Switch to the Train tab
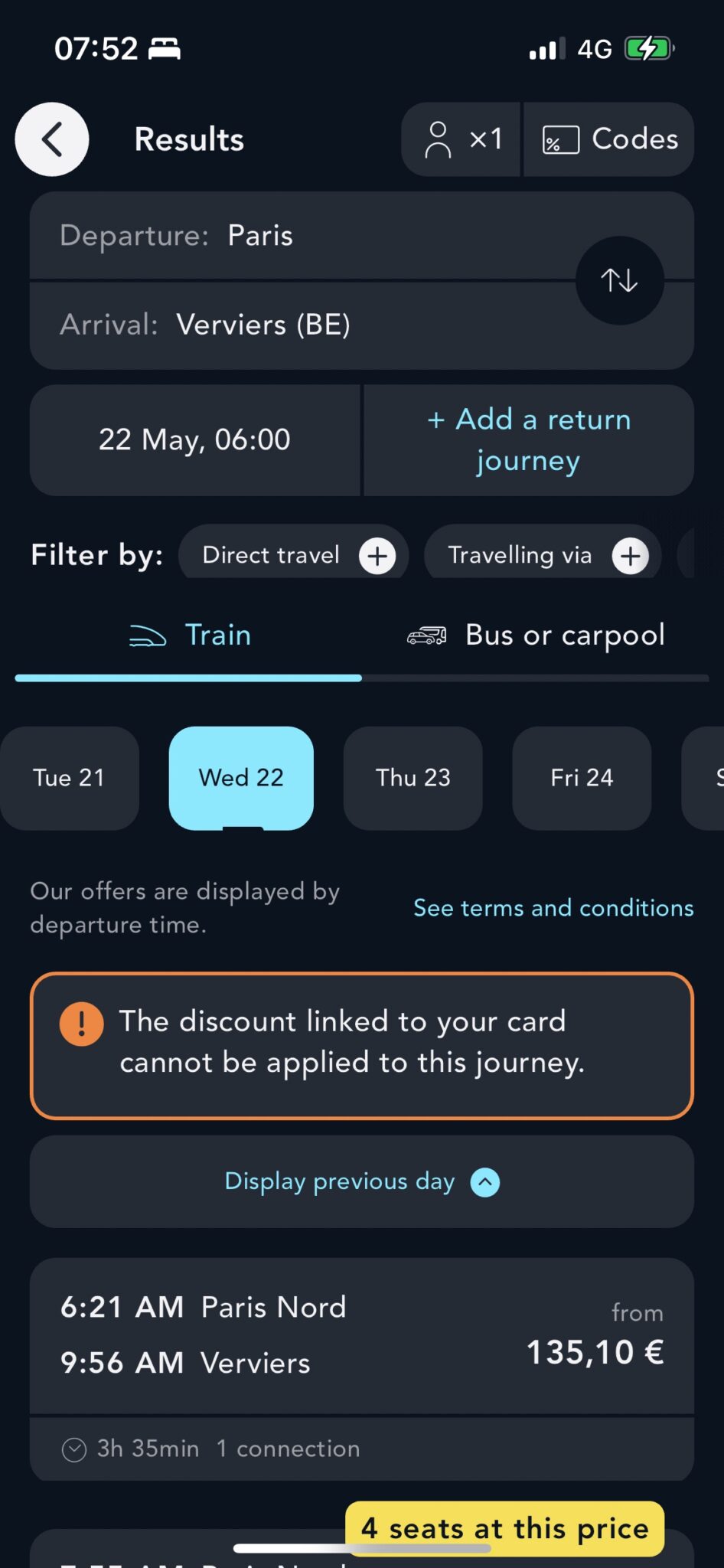 [x=189, y=635]
